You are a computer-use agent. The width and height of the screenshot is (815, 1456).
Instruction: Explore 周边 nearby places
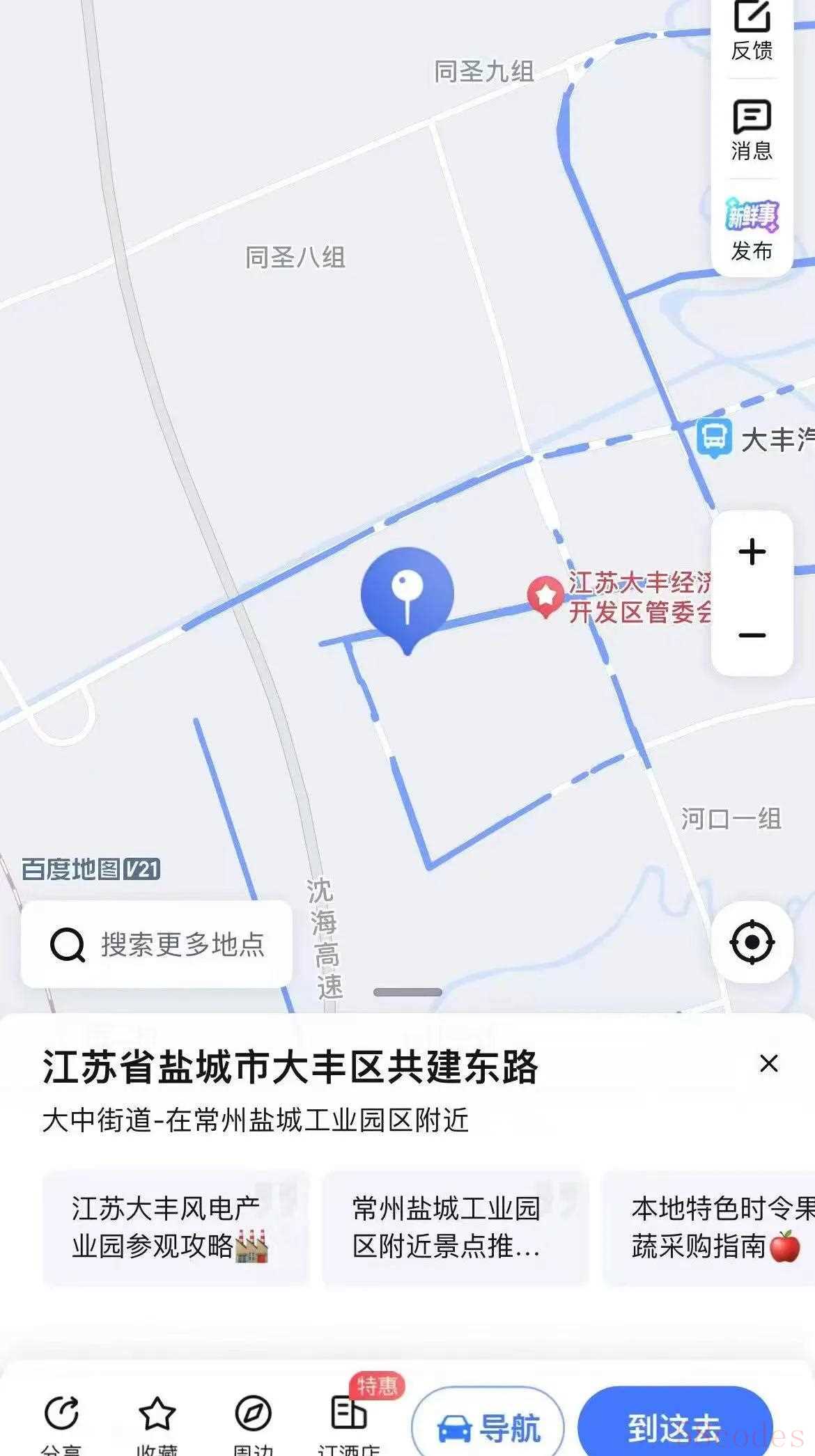(253, 1423)
